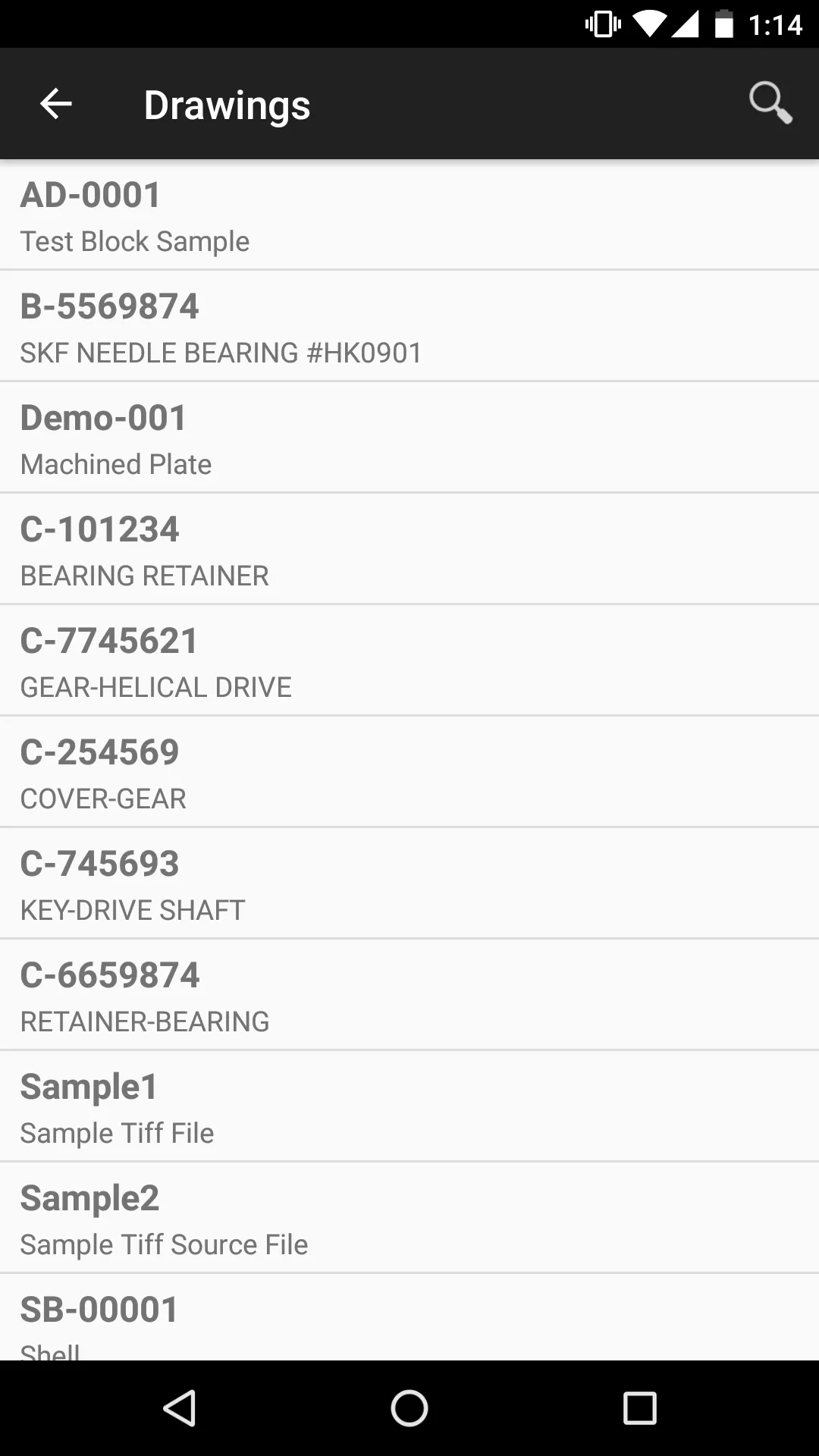Image resolution: width=819 pixels, height=1456 pixels.
Task: Open the search magnifier icon
Action: [770, 103]
